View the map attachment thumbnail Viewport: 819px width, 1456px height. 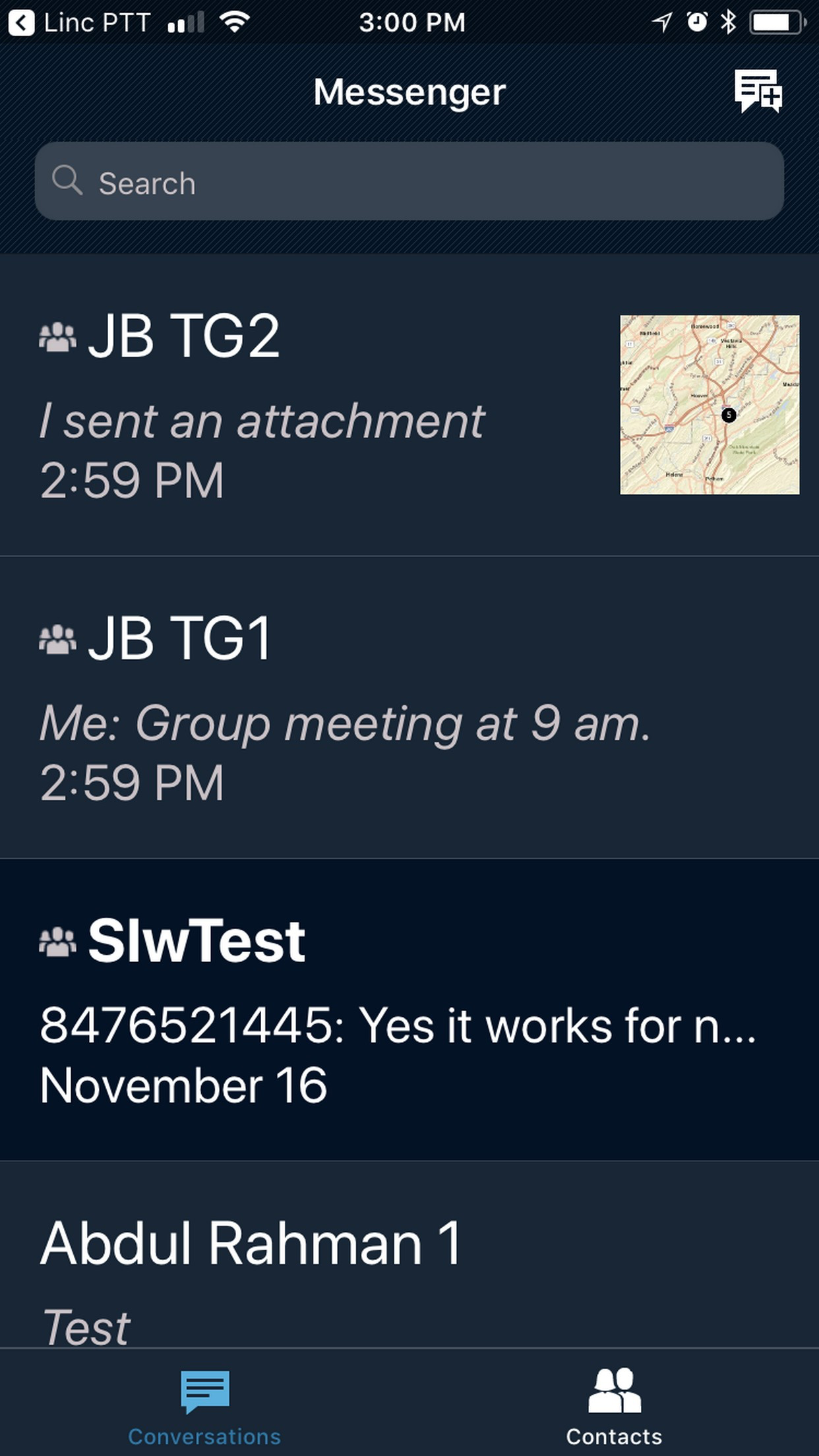710,405
